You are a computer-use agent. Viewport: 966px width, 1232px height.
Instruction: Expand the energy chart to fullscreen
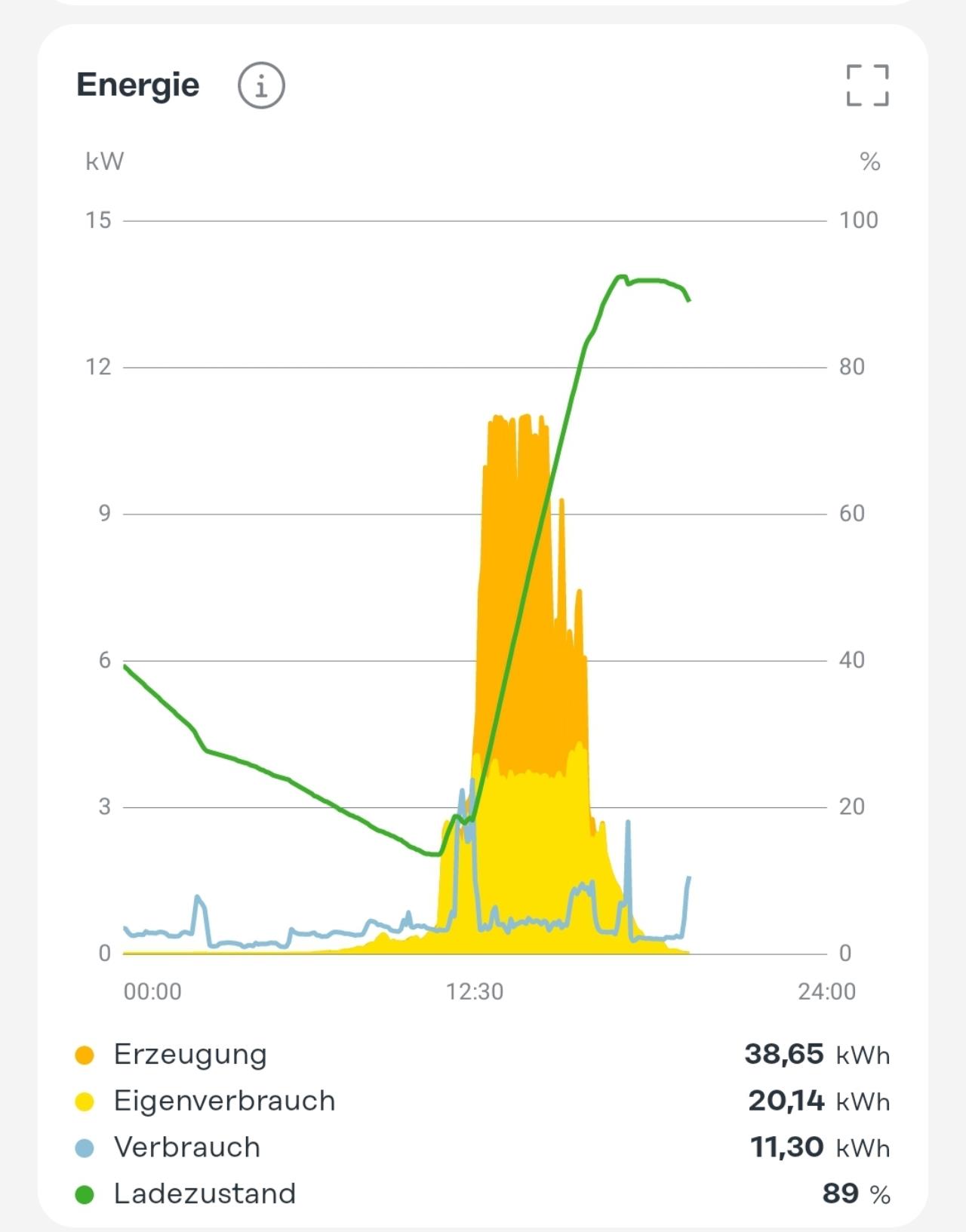click(867, 85)
